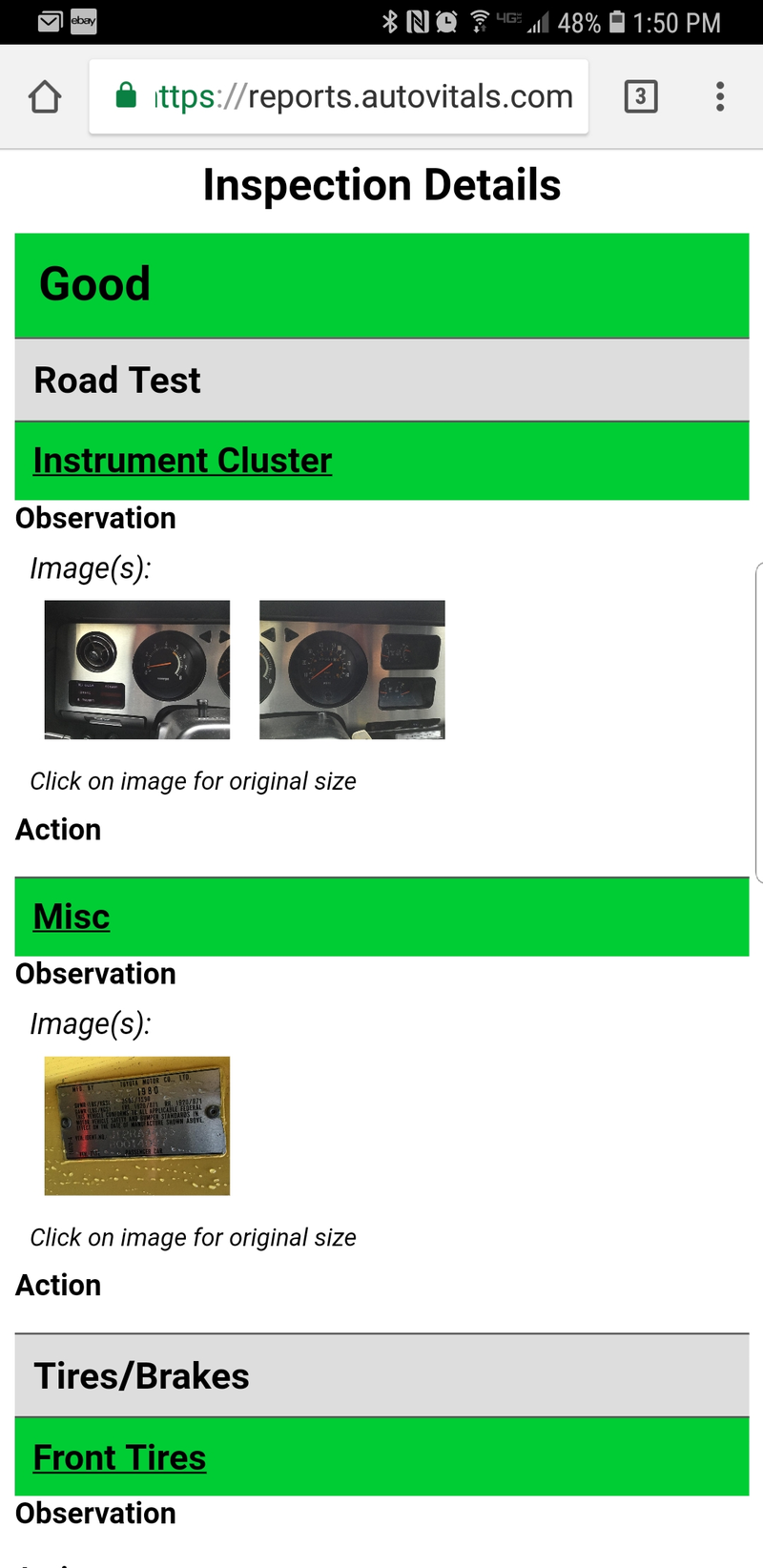Enlarge the first instrument cluster photo
Image resolution: width=763 pixels, height=1568 pixels.
click(137, 670)
